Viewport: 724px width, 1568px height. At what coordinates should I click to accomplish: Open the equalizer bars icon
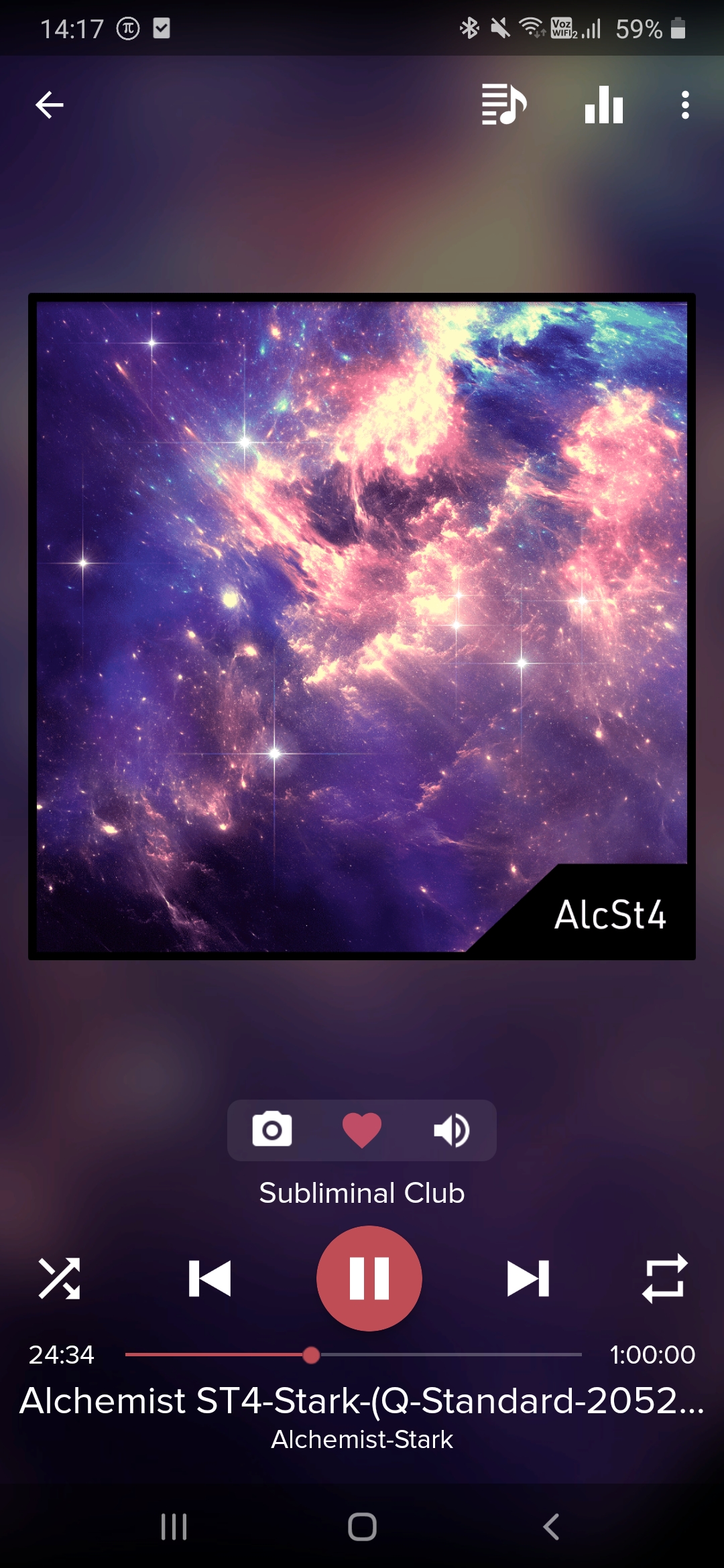pyautogui.click(x=604, y=105)
